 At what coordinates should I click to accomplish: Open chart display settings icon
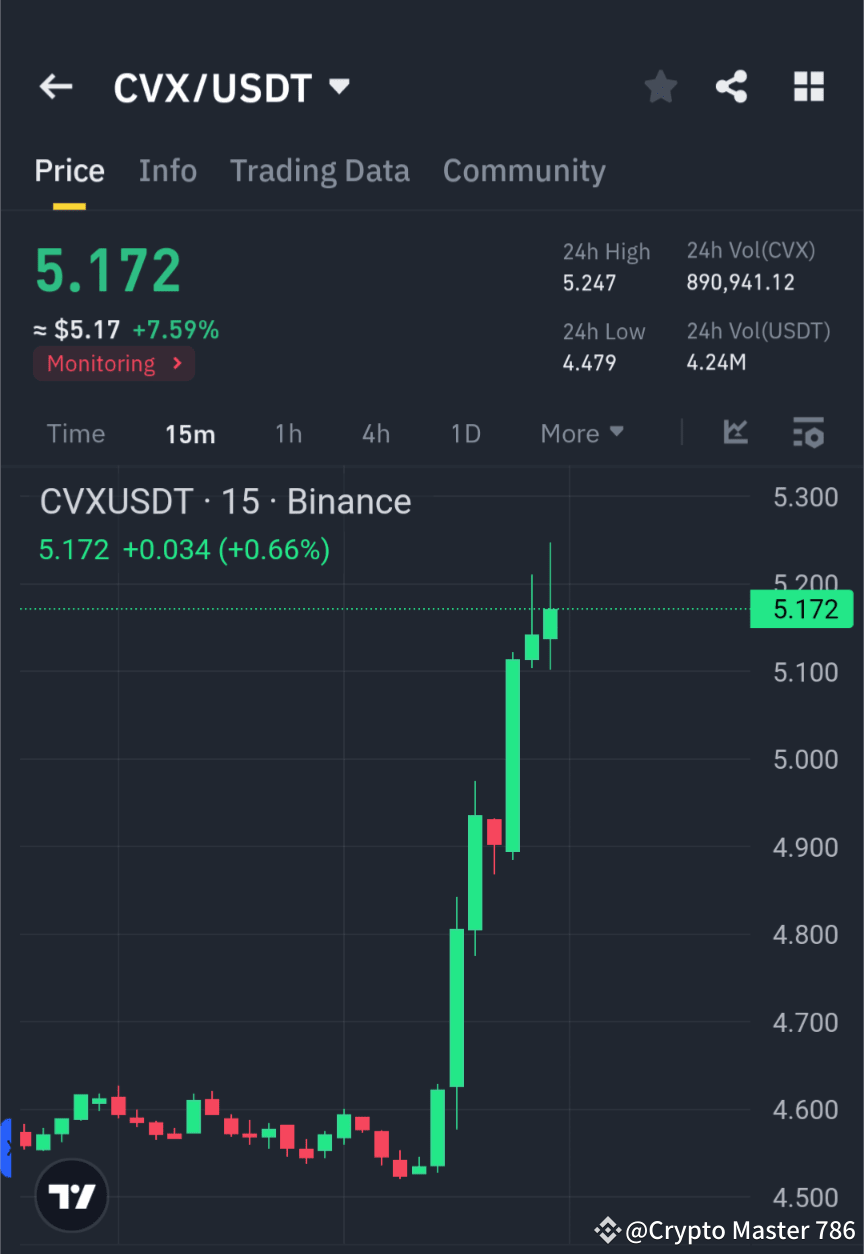pyautogui.click(x=808, y=433)
